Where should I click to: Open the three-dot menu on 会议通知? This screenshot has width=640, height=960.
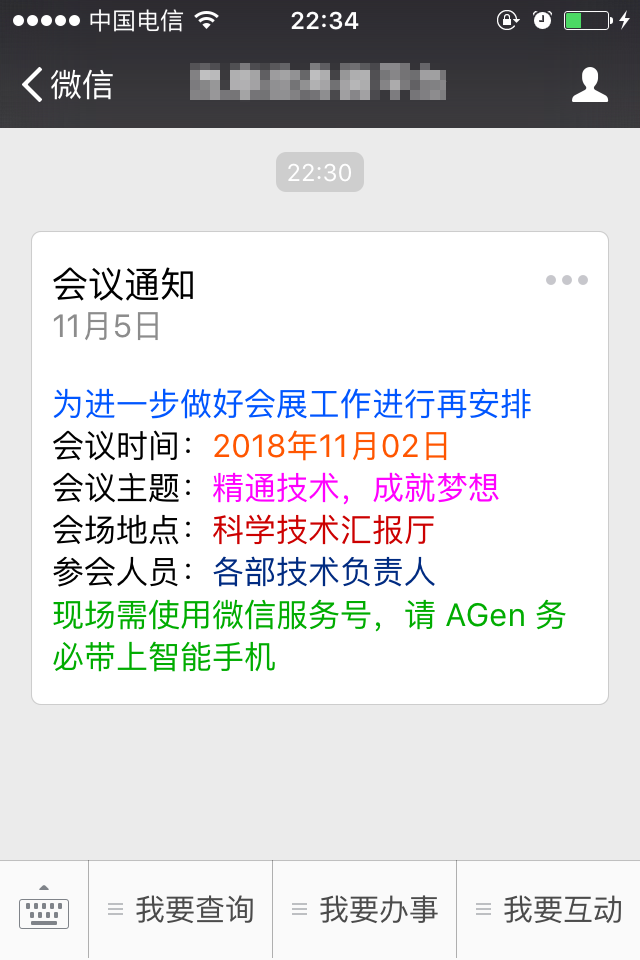pyautogui.click(x=567, y=280)
